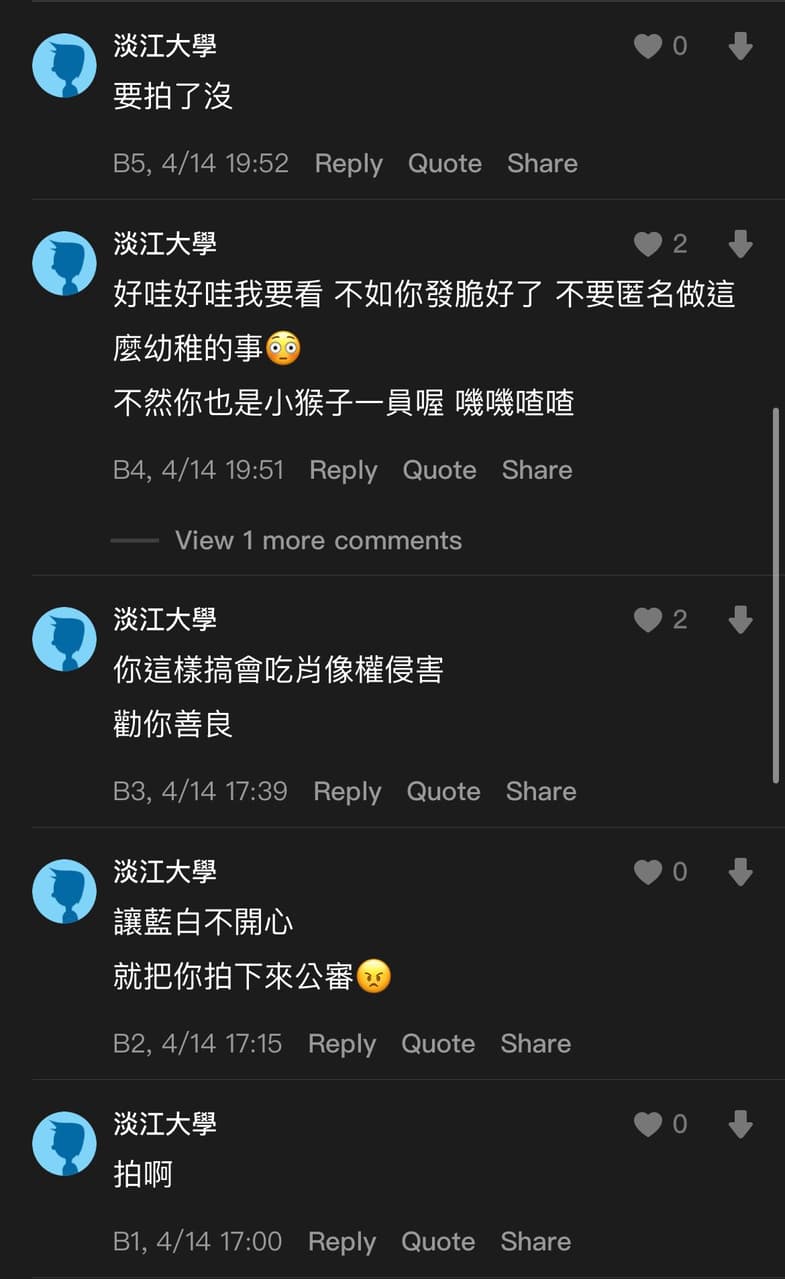The height and width of the screenshot is (1279, 785).
Task: Like comment B5
Action: click(x=649, y=46)
